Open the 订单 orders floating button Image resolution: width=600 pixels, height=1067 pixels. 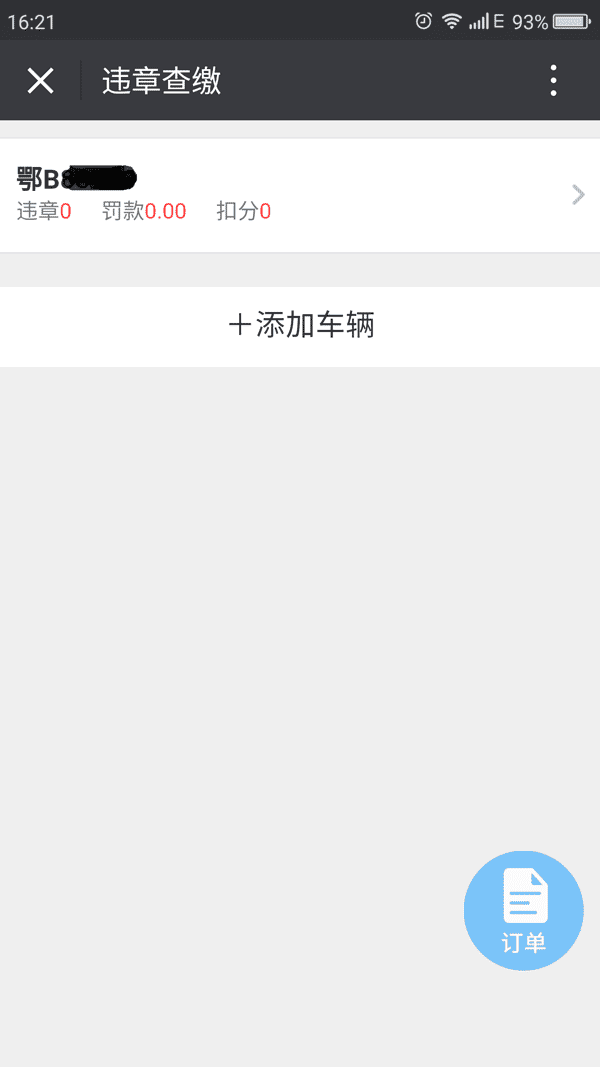(x=523, y=910)
